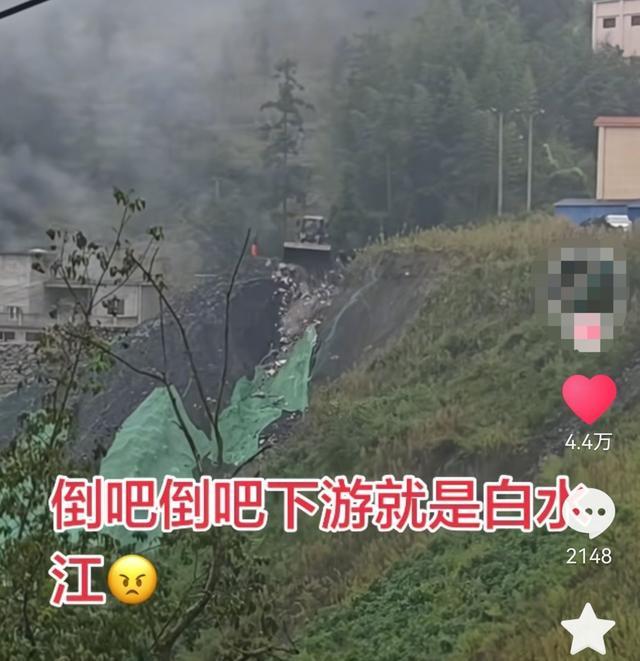Open the comments with 2148 replies
Viewport: 640px width, 661px height.
[591, 513]
